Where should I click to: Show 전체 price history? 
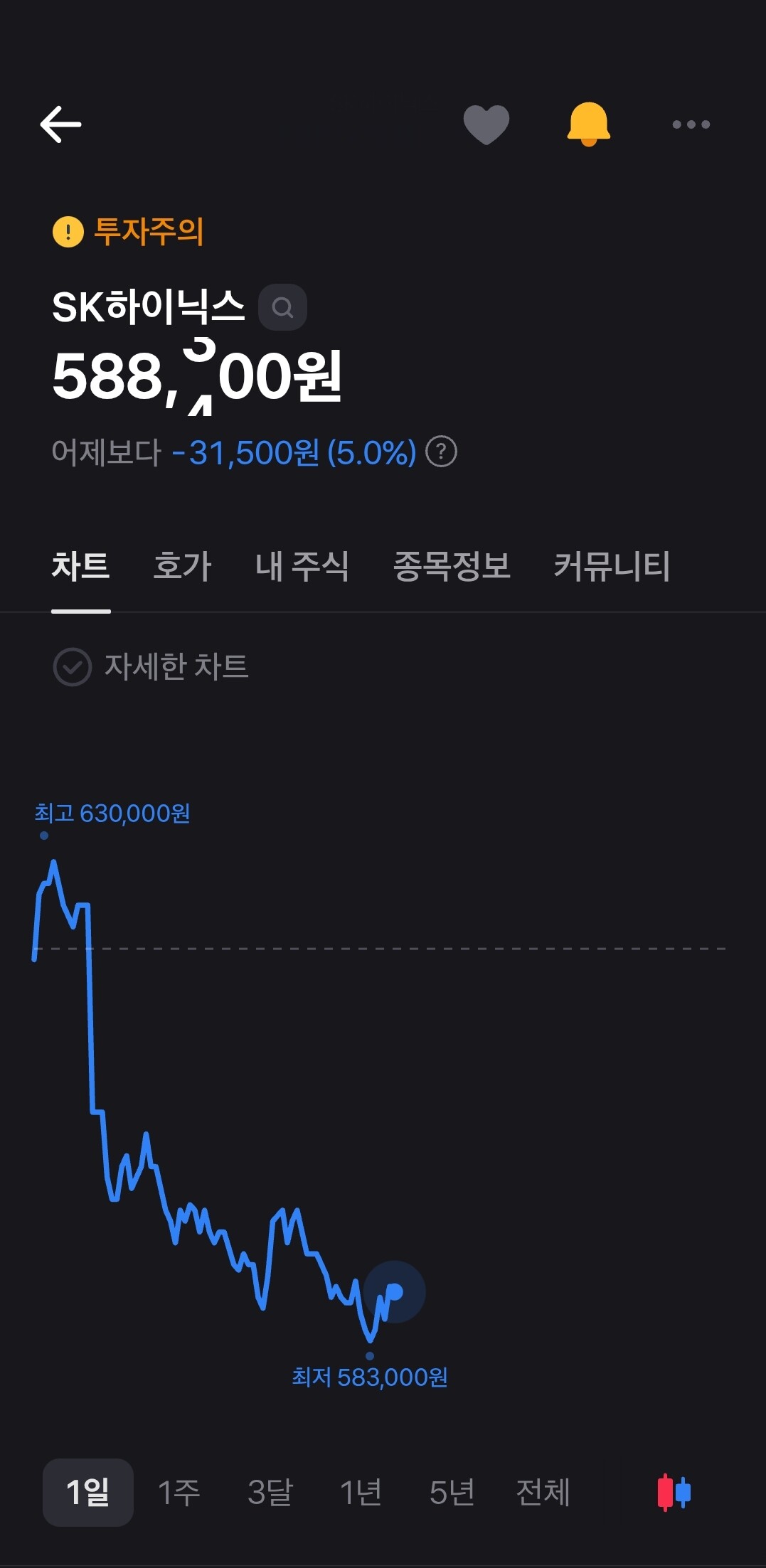point(543,1492)
